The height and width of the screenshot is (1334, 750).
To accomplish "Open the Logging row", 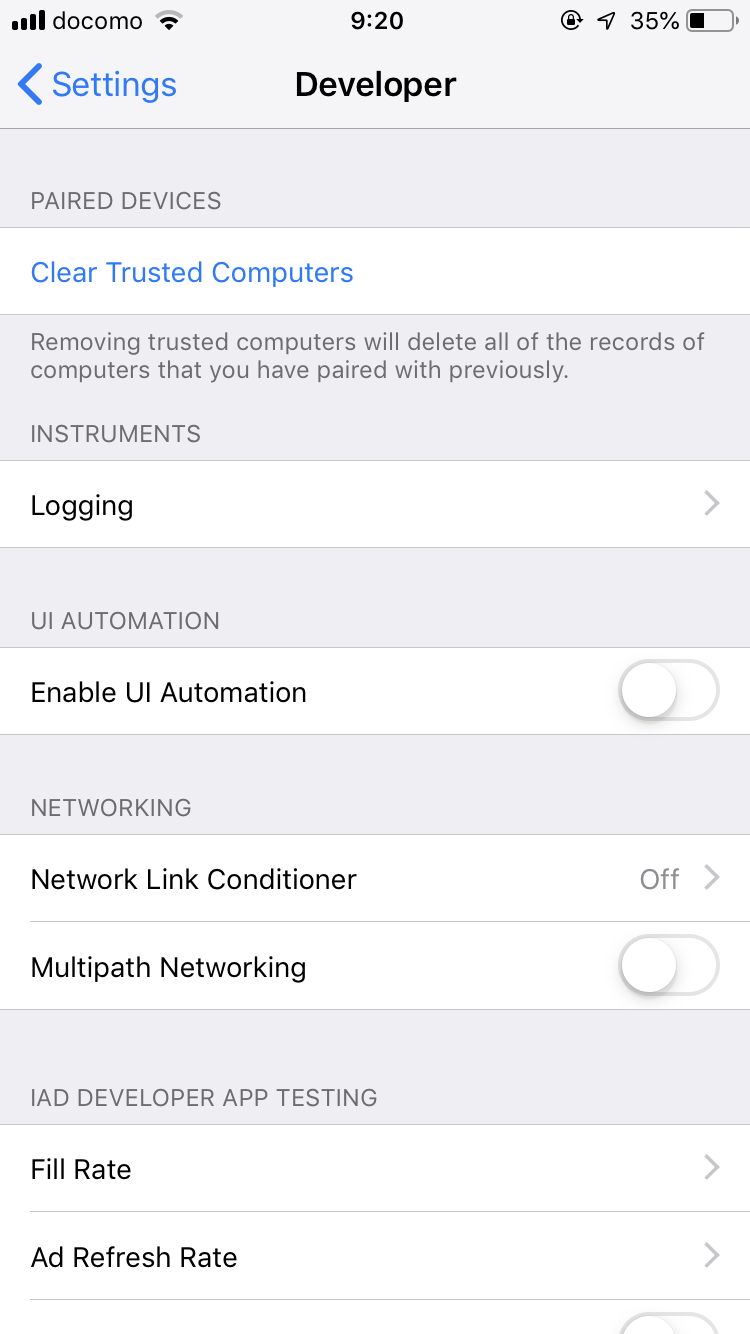I will pyautogui.click(x=375, y=505).
